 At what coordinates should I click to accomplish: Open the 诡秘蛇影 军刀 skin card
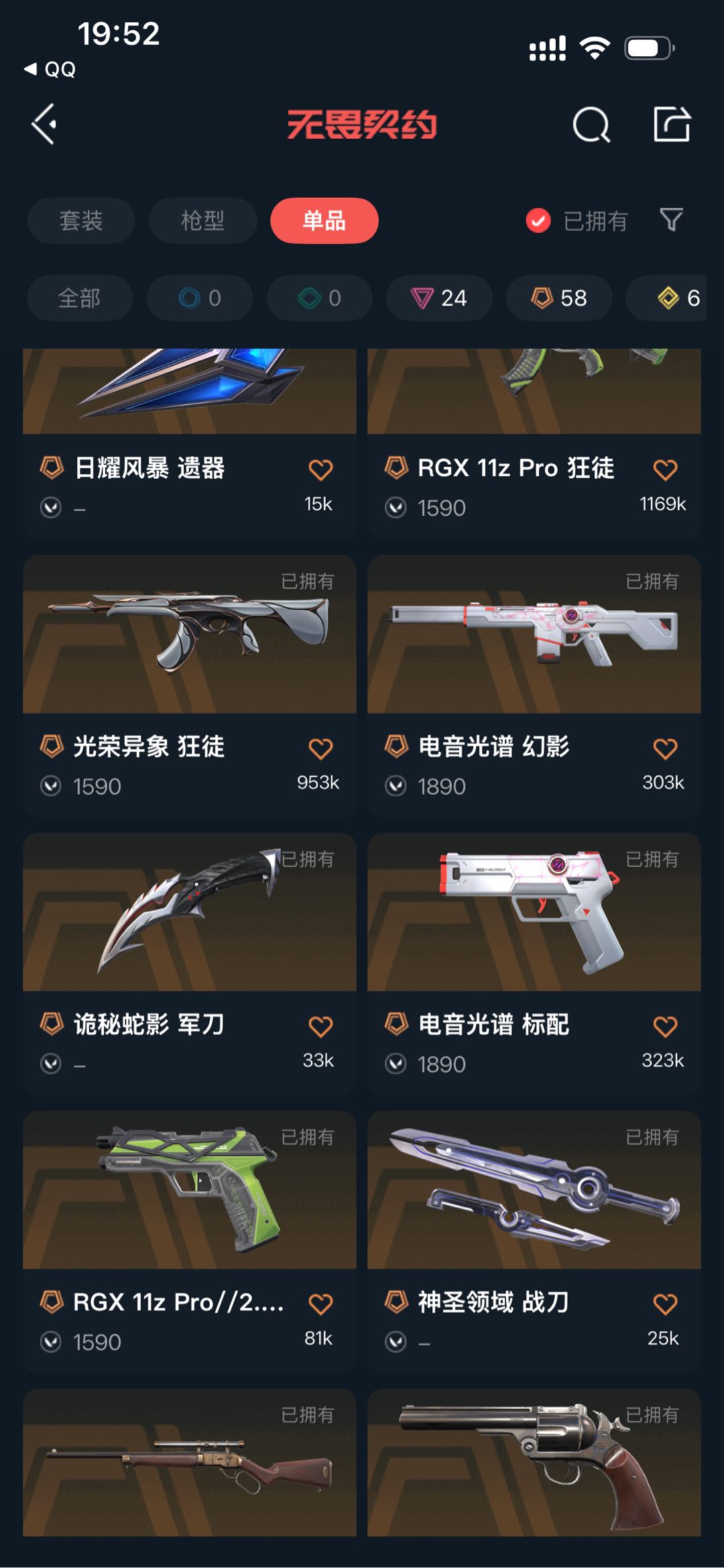coord(190,964)
